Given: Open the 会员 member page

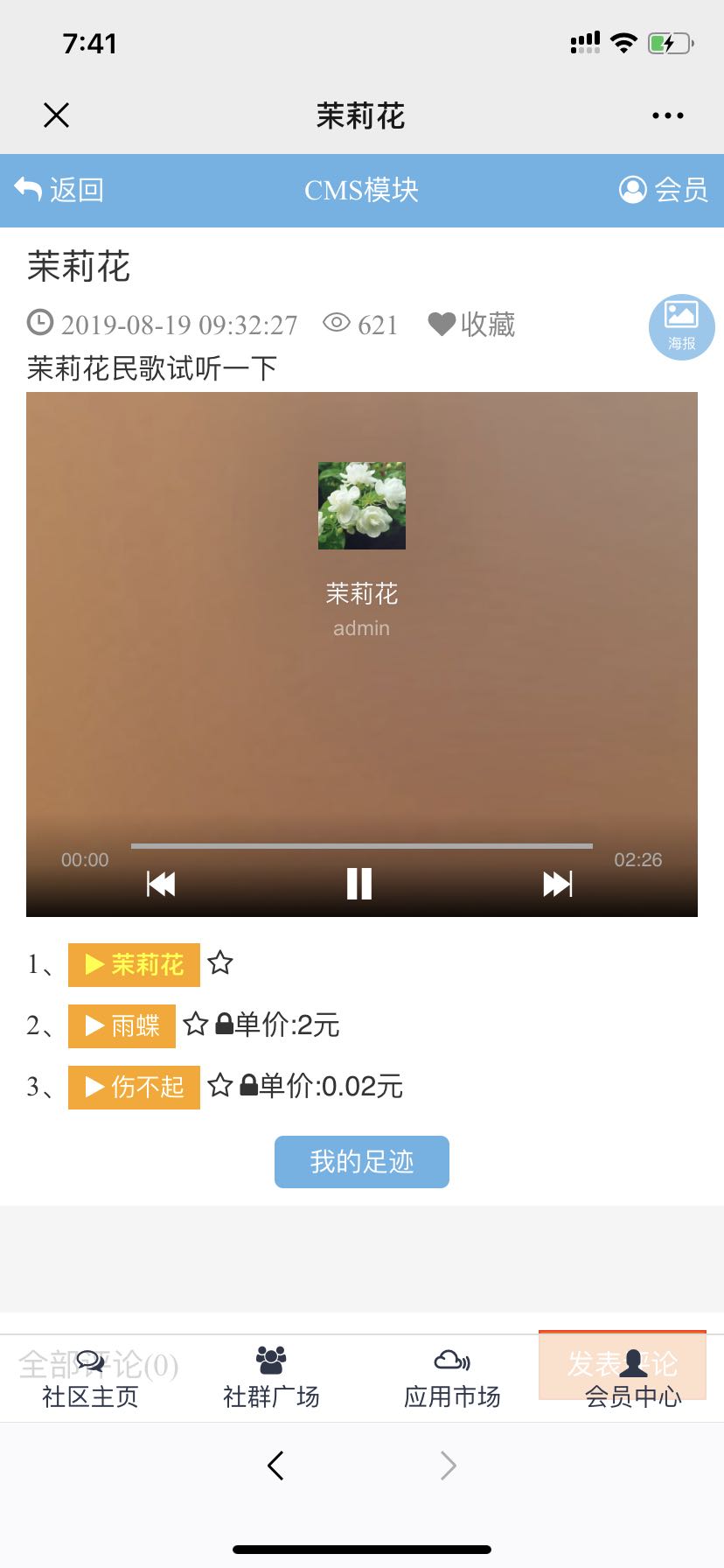Looking at the screenshot, I should [664, 190].
